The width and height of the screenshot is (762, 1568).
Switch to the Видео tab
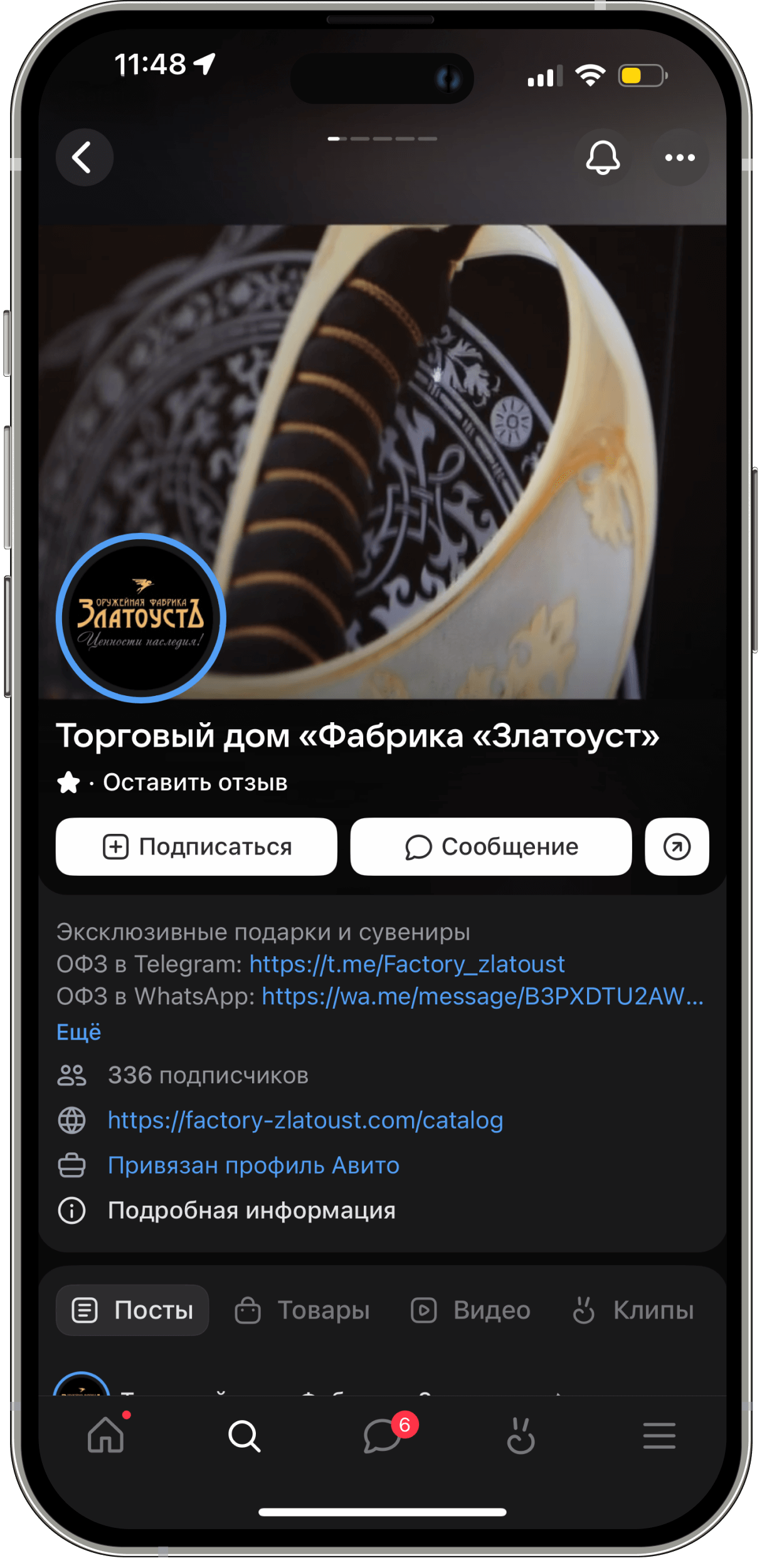(x=471, y=1310)
